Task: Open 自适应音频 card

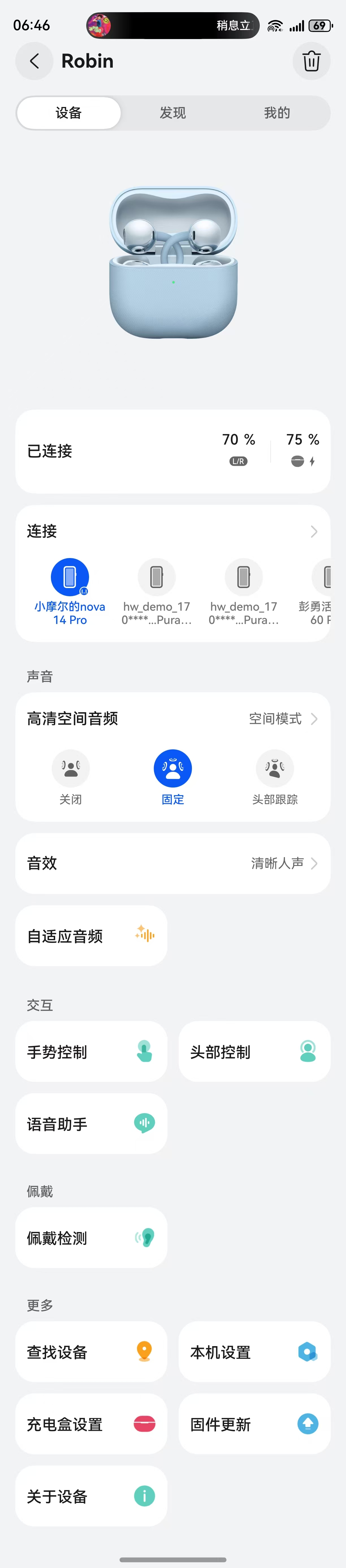Action: tap(91, 936)
